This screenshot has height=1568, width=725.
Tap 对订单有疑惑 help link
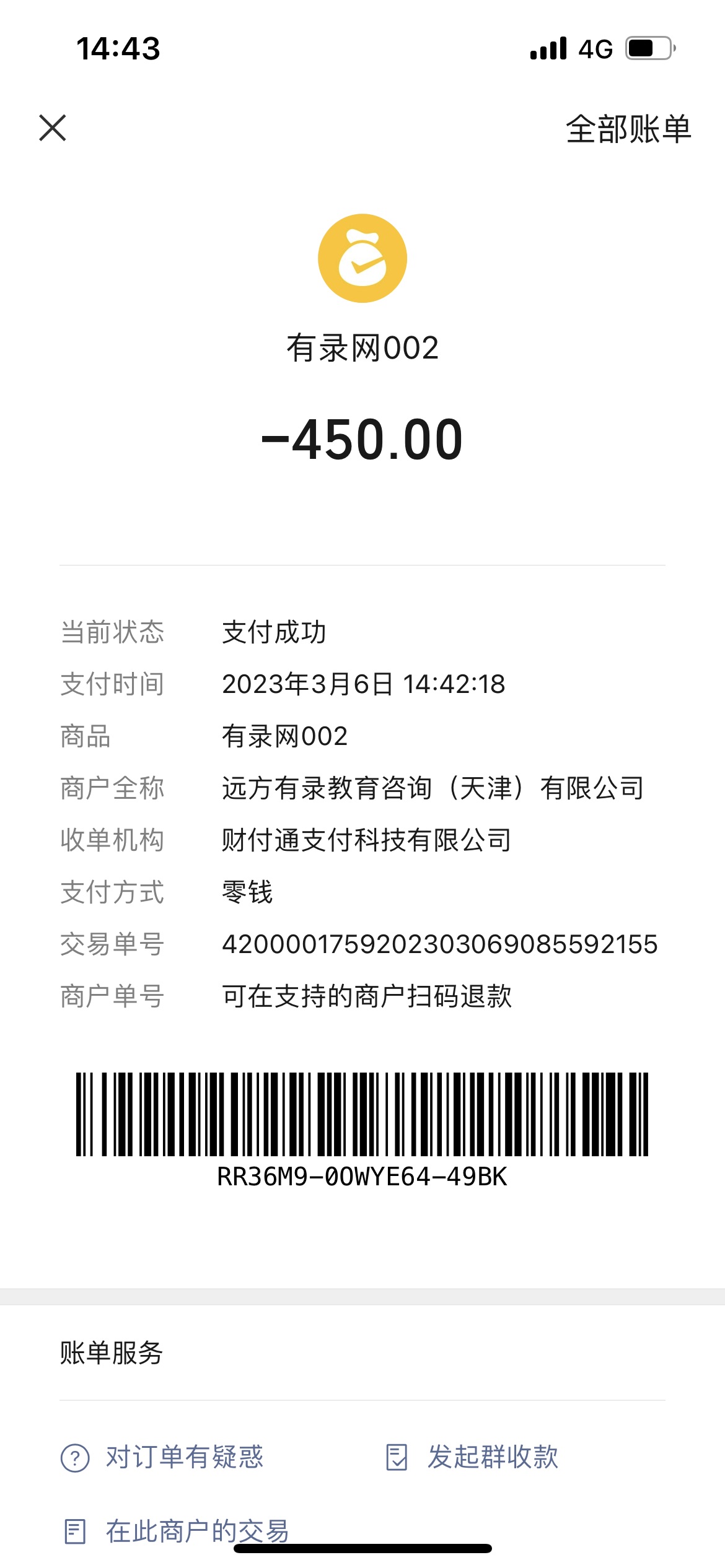coord(162,1457)
